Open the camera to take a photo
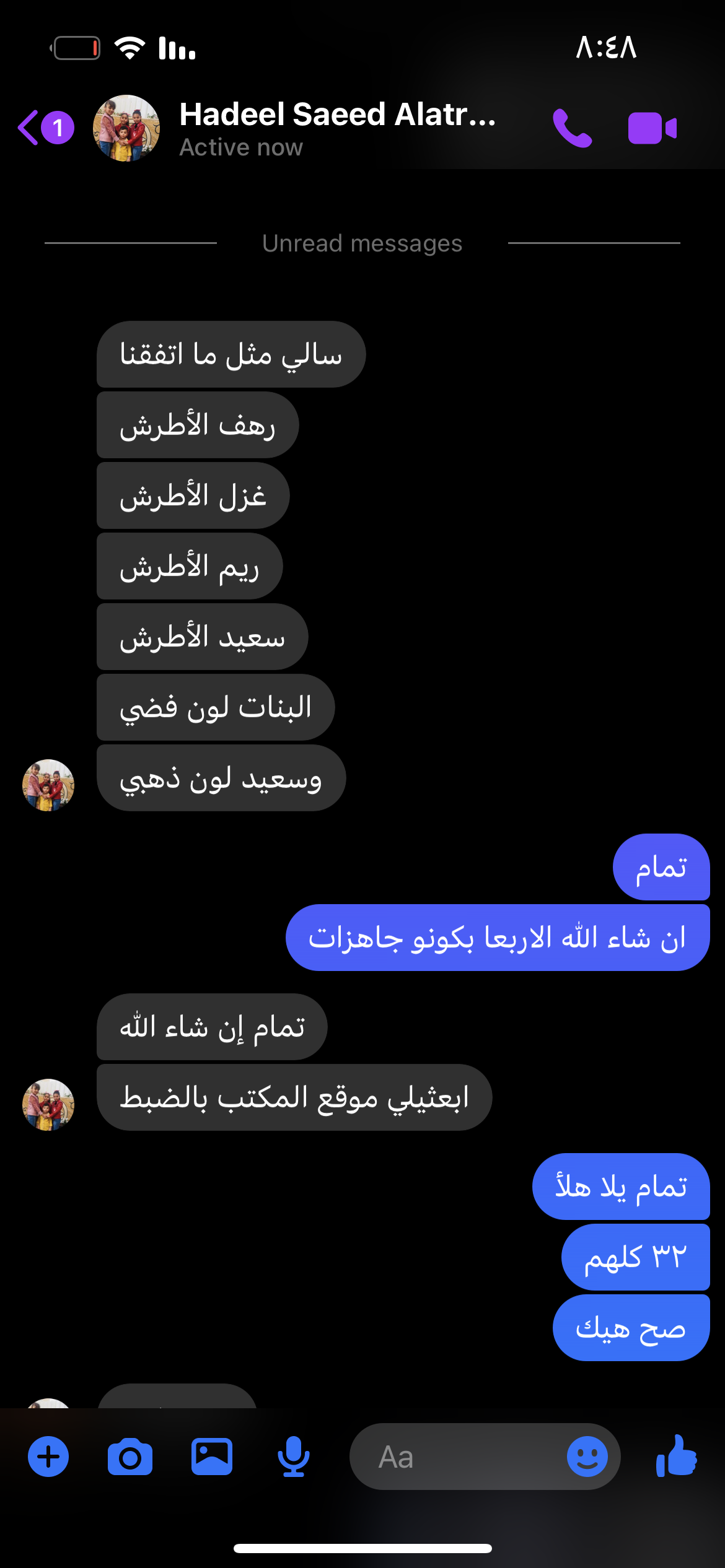This screenshot has width=725, height=1568. 130,1457
